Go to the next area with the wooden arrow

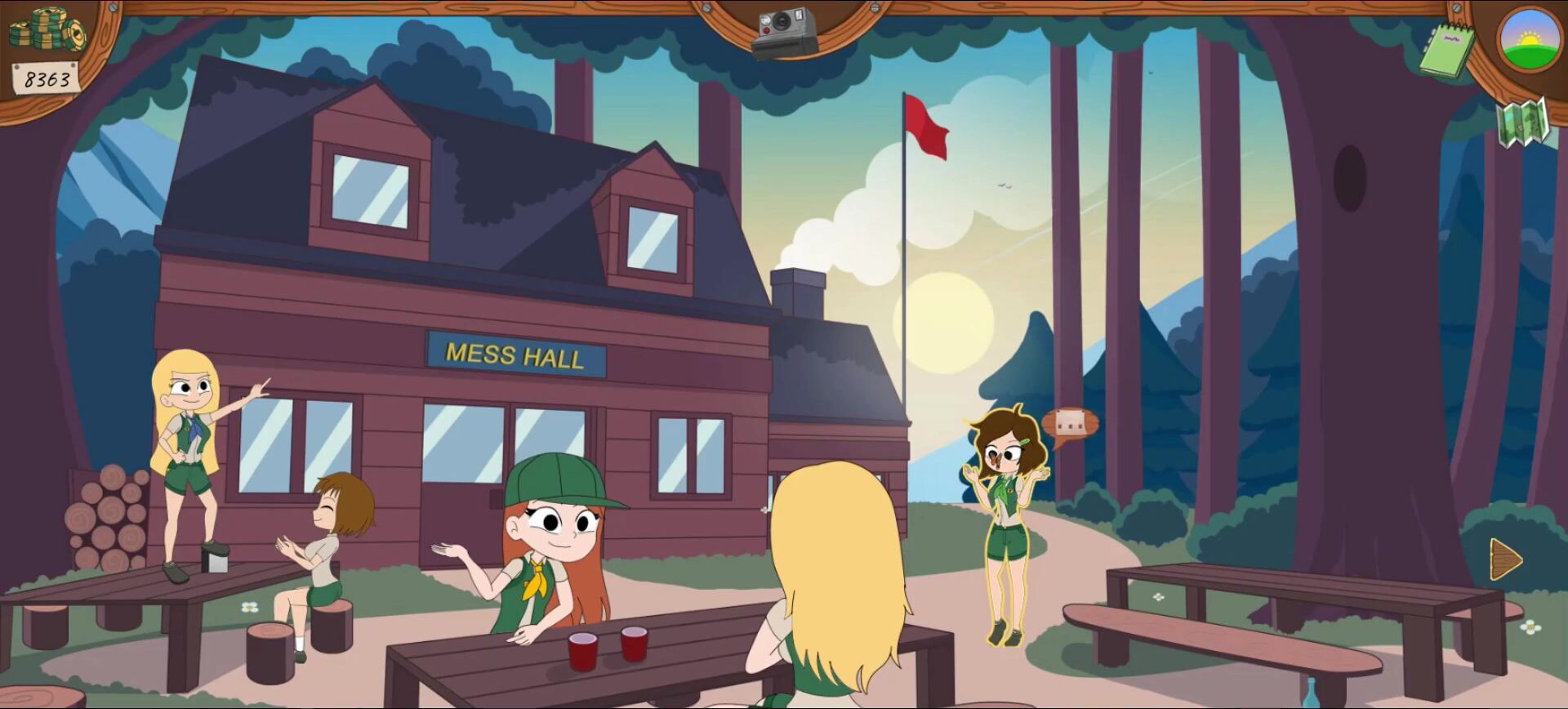point(1503,560)
